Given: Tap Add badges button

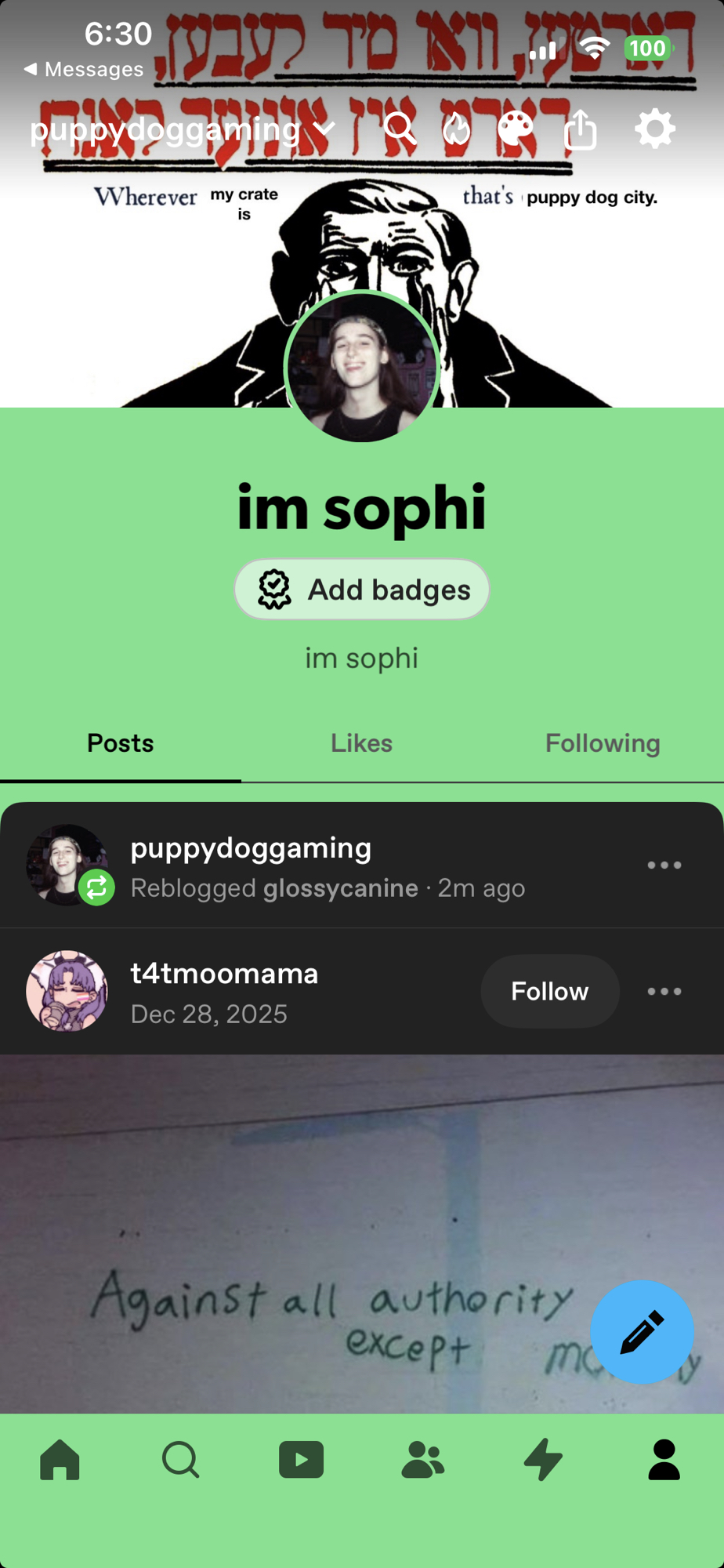Looking at the screenshot, I should pyautogui.click(x=362, y=590).
